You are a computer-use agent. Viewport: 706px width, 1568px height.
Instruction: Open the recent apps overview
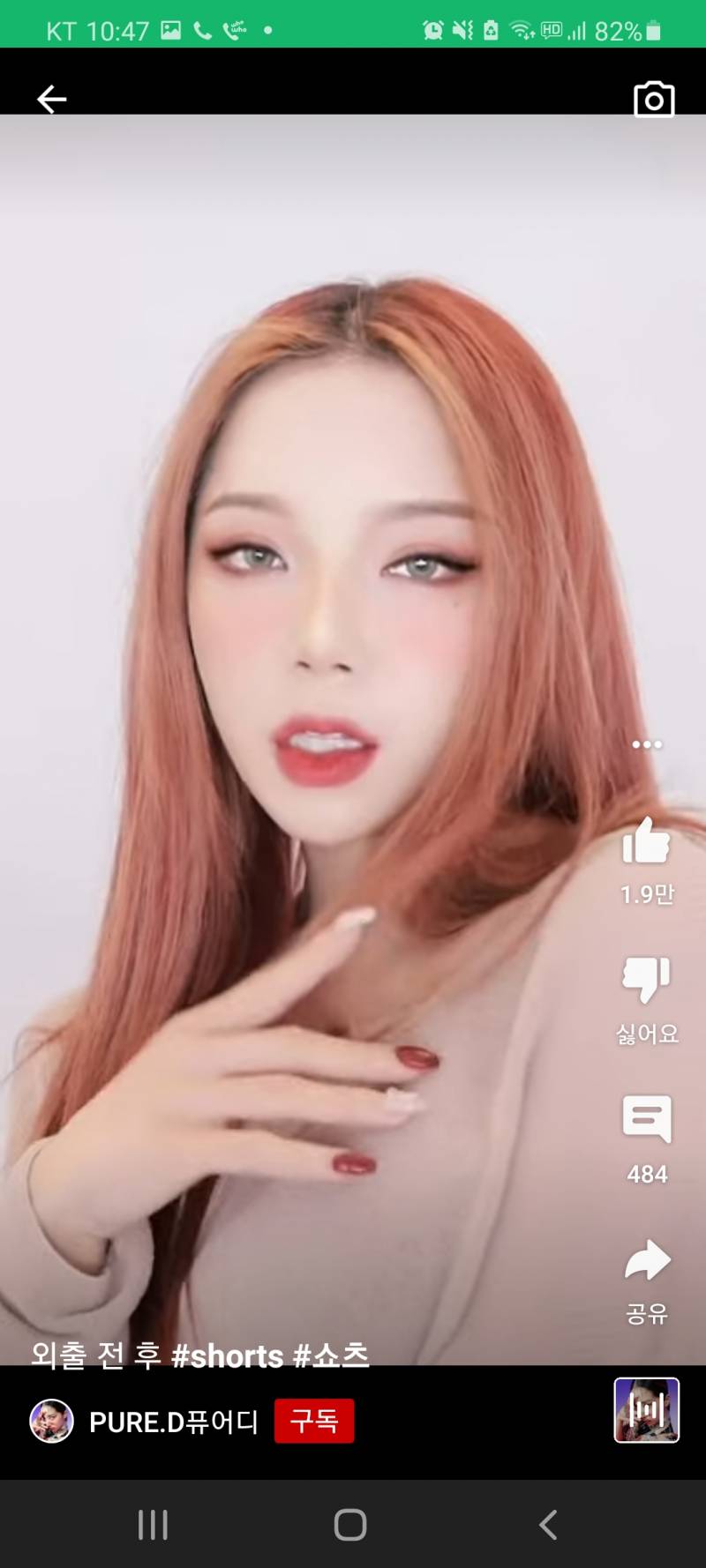click(153, 1525)
